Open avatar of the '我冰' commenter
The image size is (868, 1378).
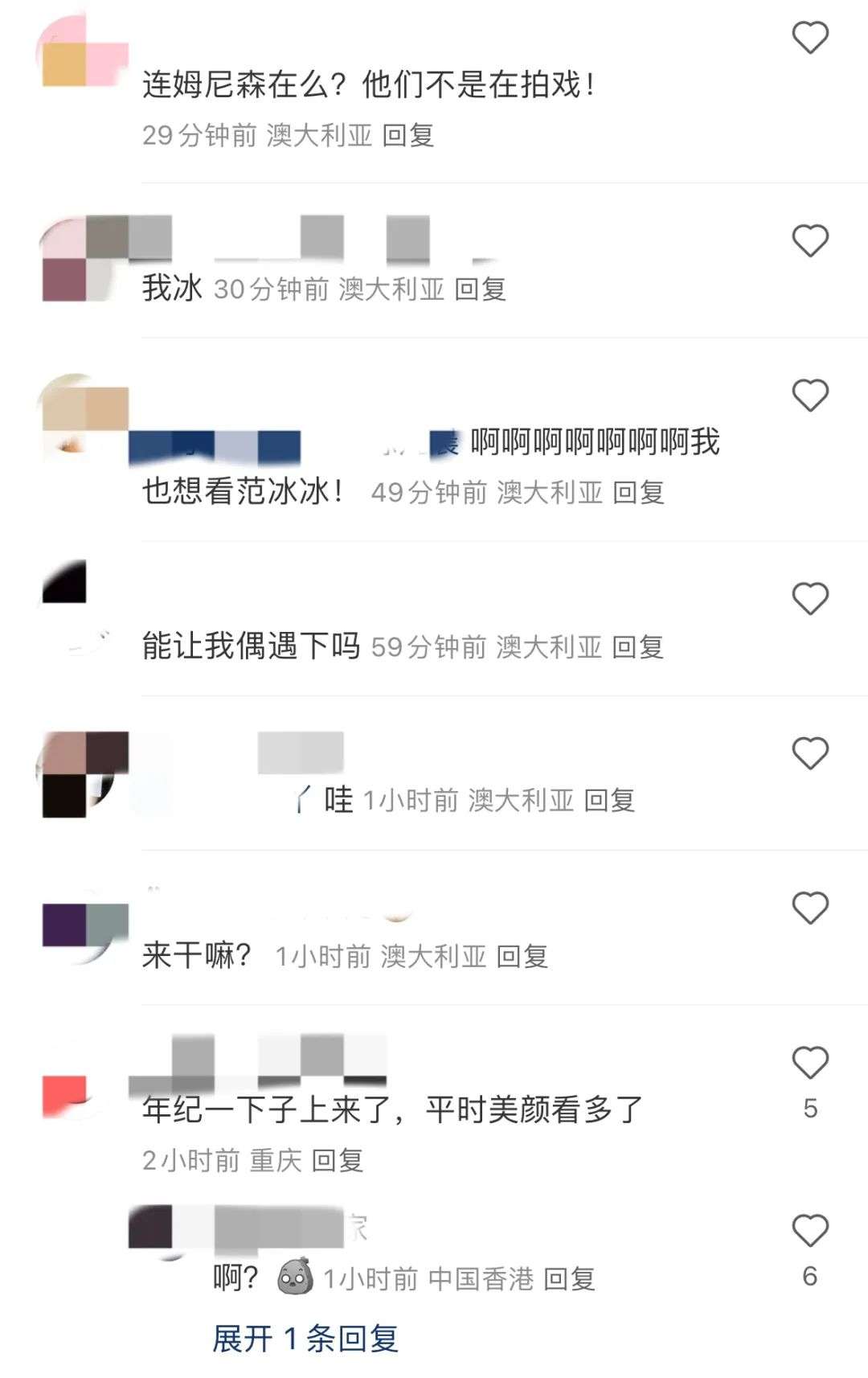tap(84, 259)
